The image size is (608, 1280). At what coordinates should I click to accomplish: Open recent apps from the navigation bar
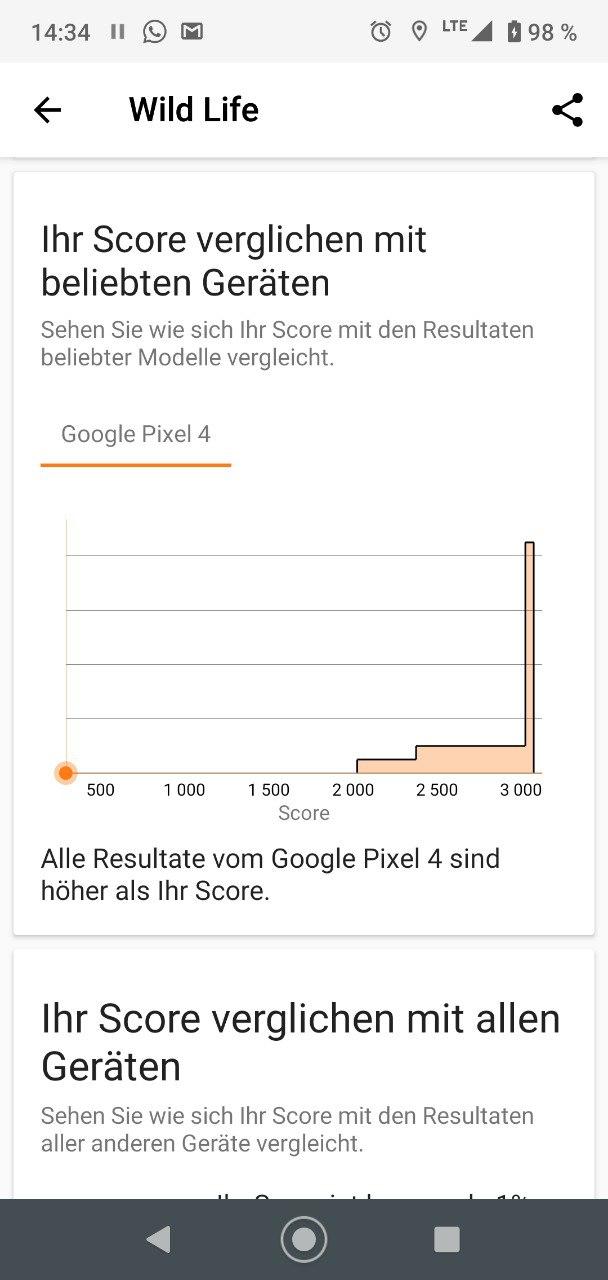[x=446, y=1240]
